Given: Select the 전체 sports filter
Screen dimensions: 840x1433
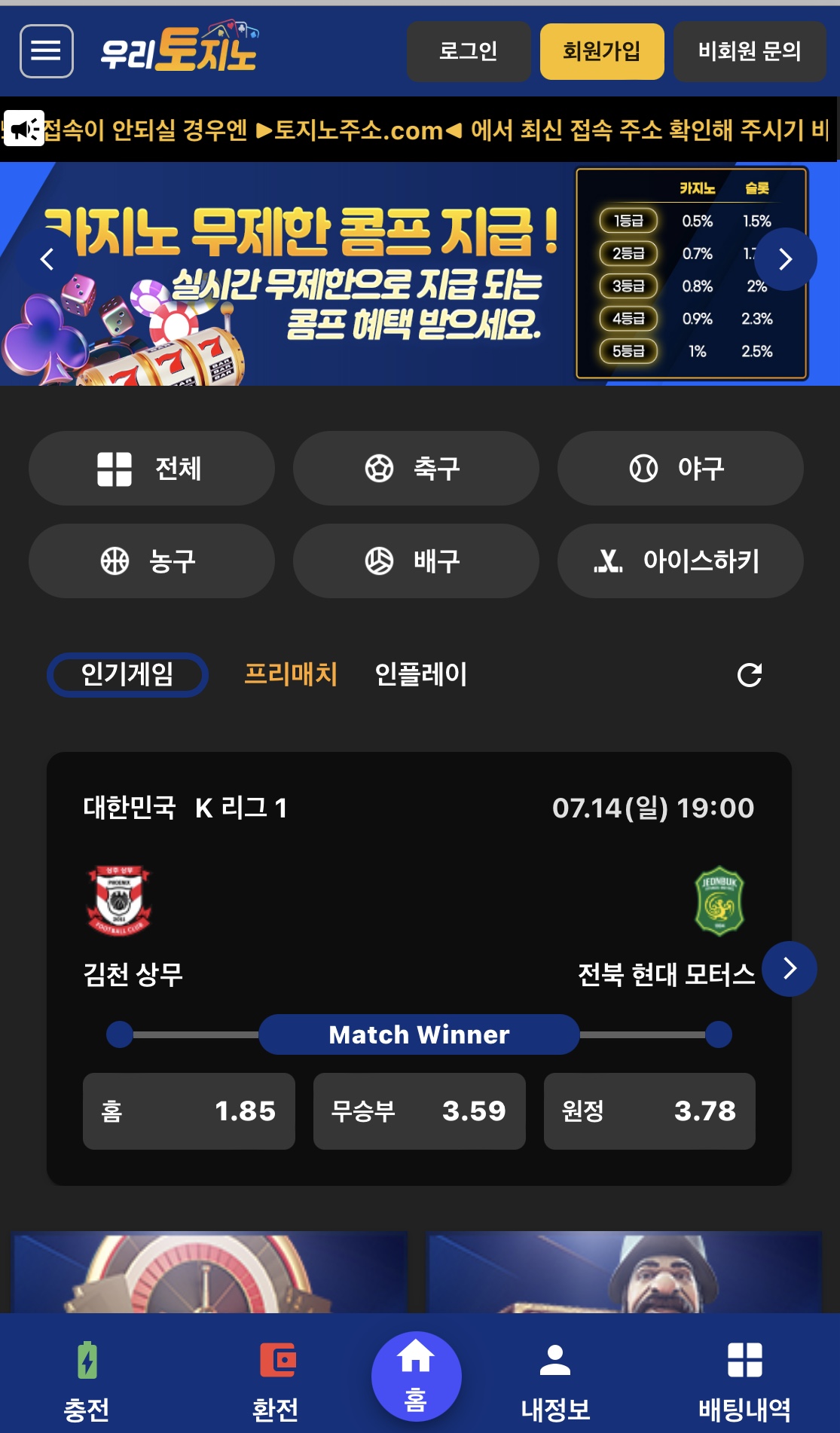Looking at the screenshot, I should pyautogui.click(x=151, y=468).
